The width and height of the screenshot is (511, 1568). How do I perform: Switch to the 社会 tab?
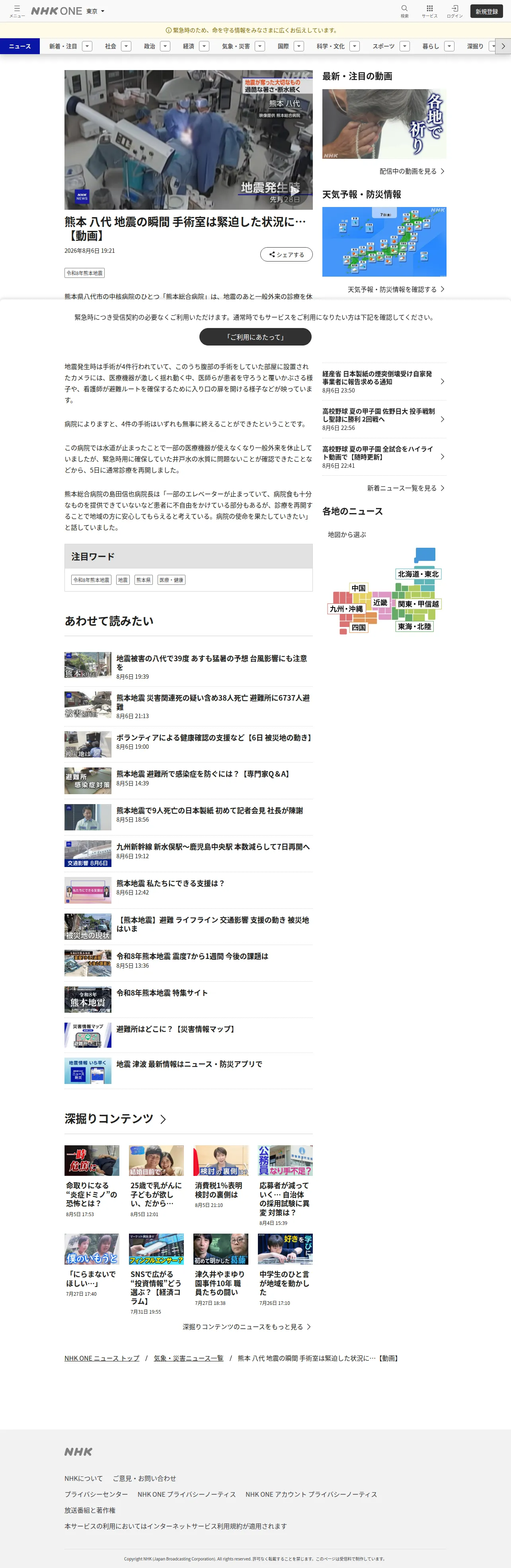[110, 46]
